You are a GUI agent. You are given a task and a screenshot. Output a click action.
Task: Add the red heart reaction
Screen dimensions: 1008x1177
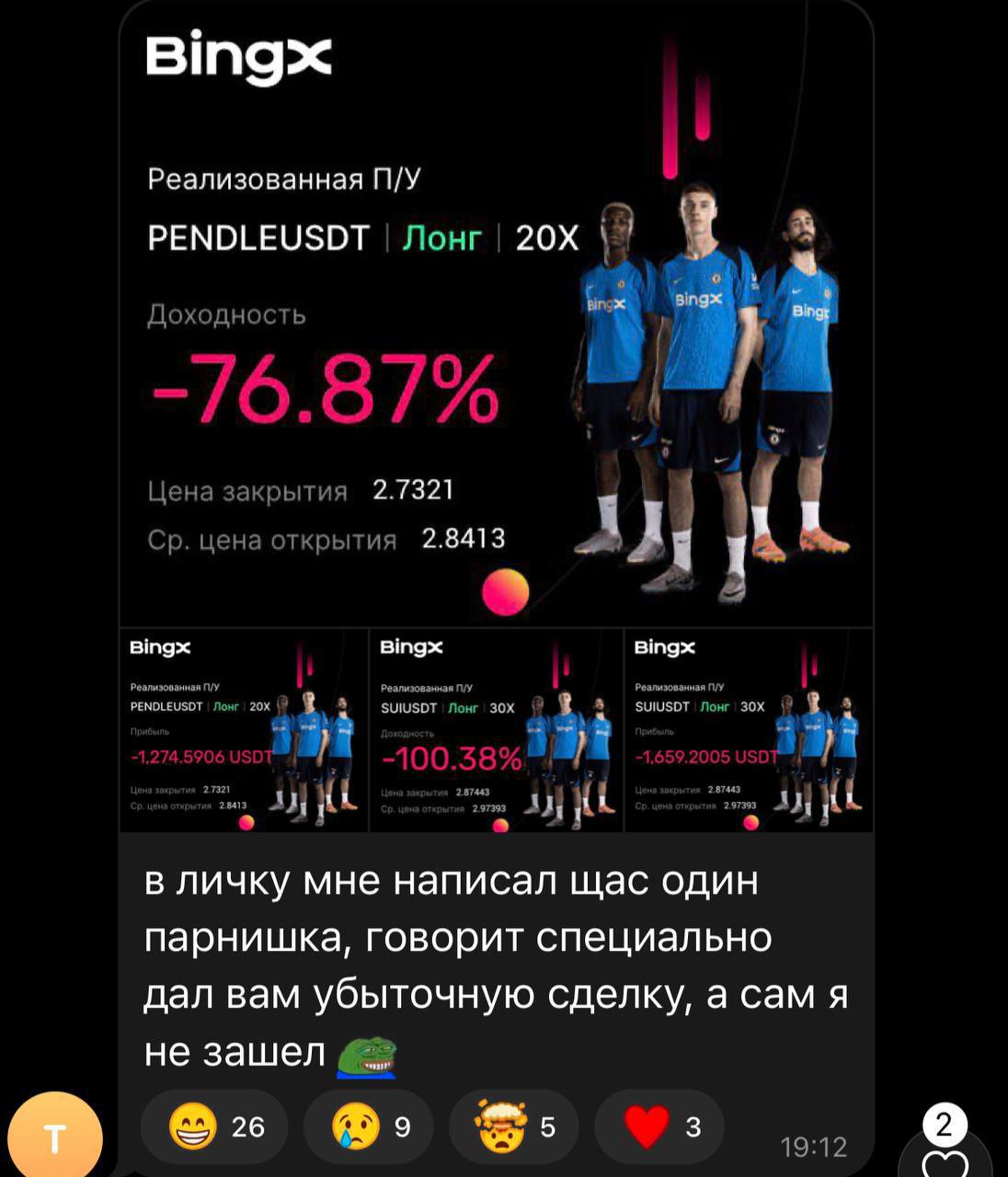[x=659, y=1126]
